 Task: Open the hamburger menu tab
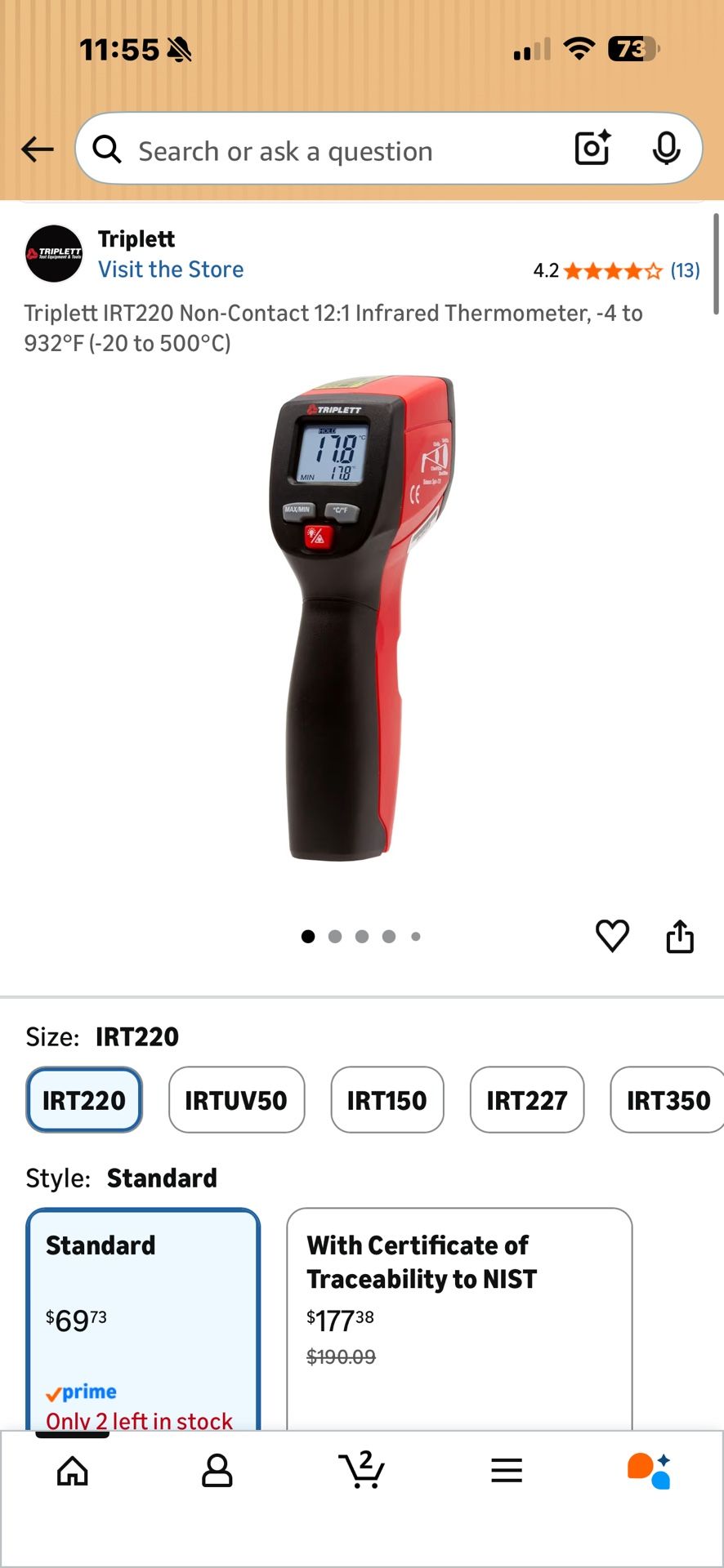pyautogui.click(x=507, y=1472)
